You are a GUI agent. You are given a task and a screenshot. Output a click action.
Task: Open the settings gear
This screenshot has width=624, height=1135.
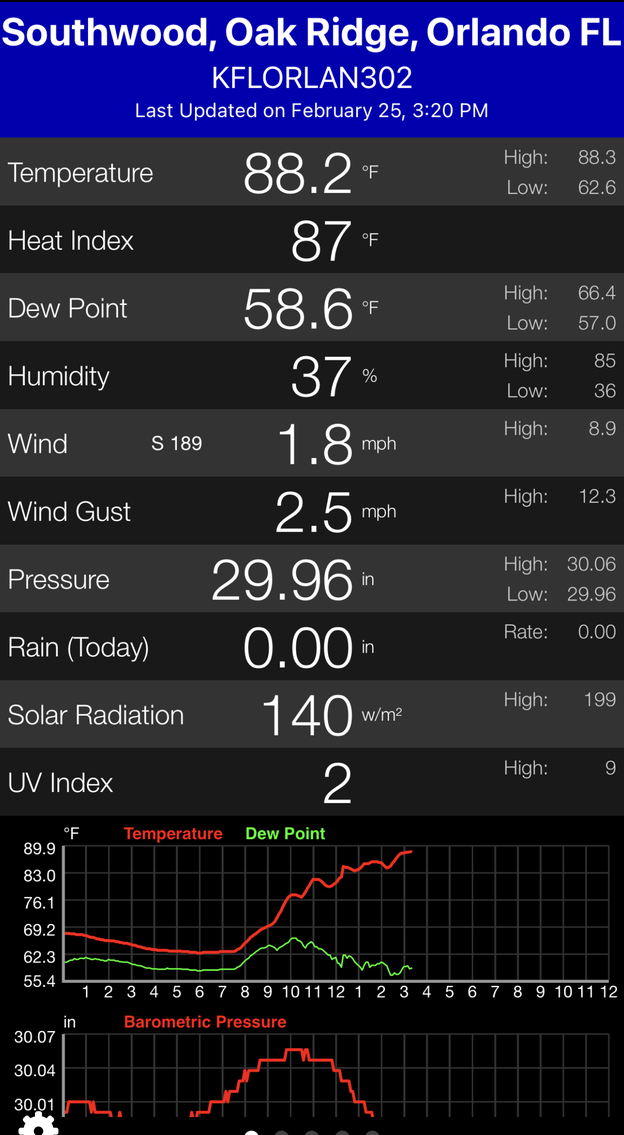click(x=38, y=1124)
